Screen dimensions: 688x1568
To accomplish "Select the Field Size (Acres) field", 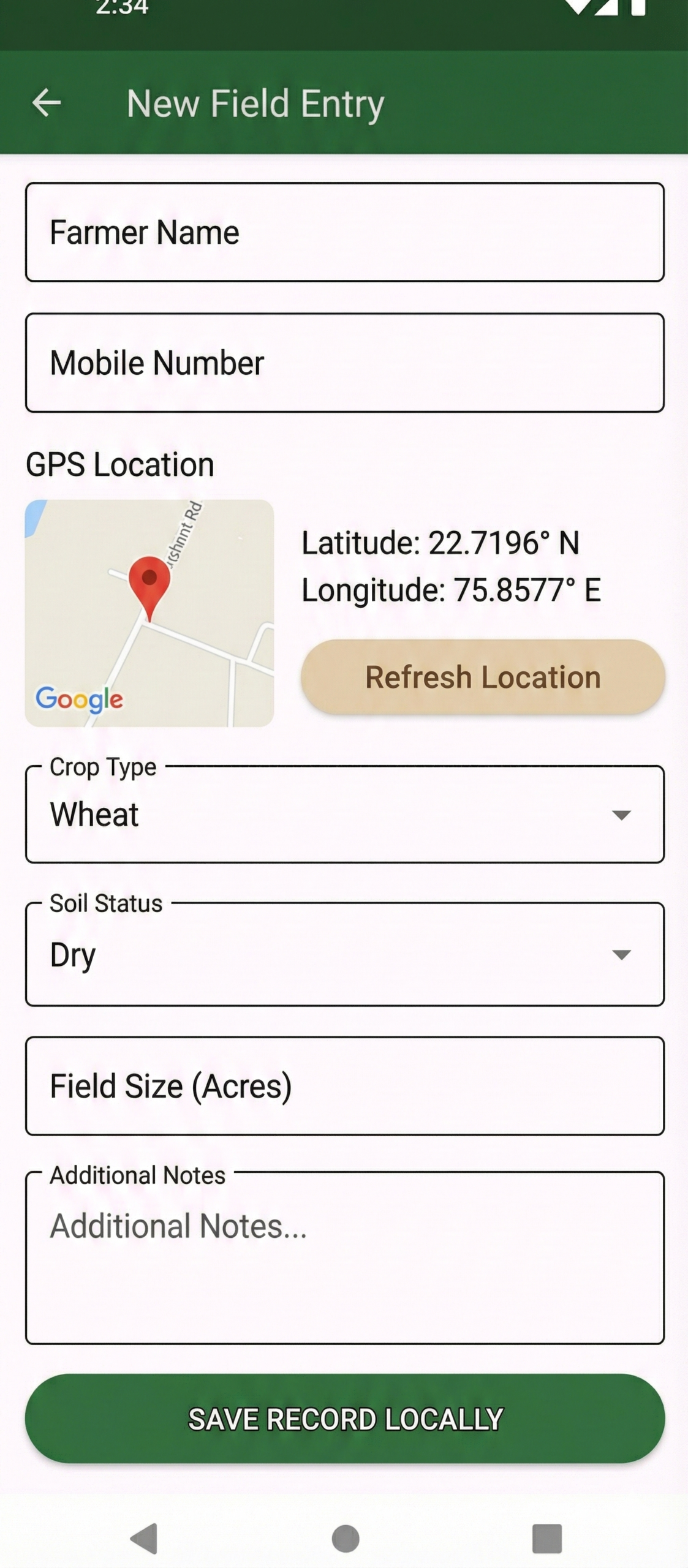I will 344,1086.
